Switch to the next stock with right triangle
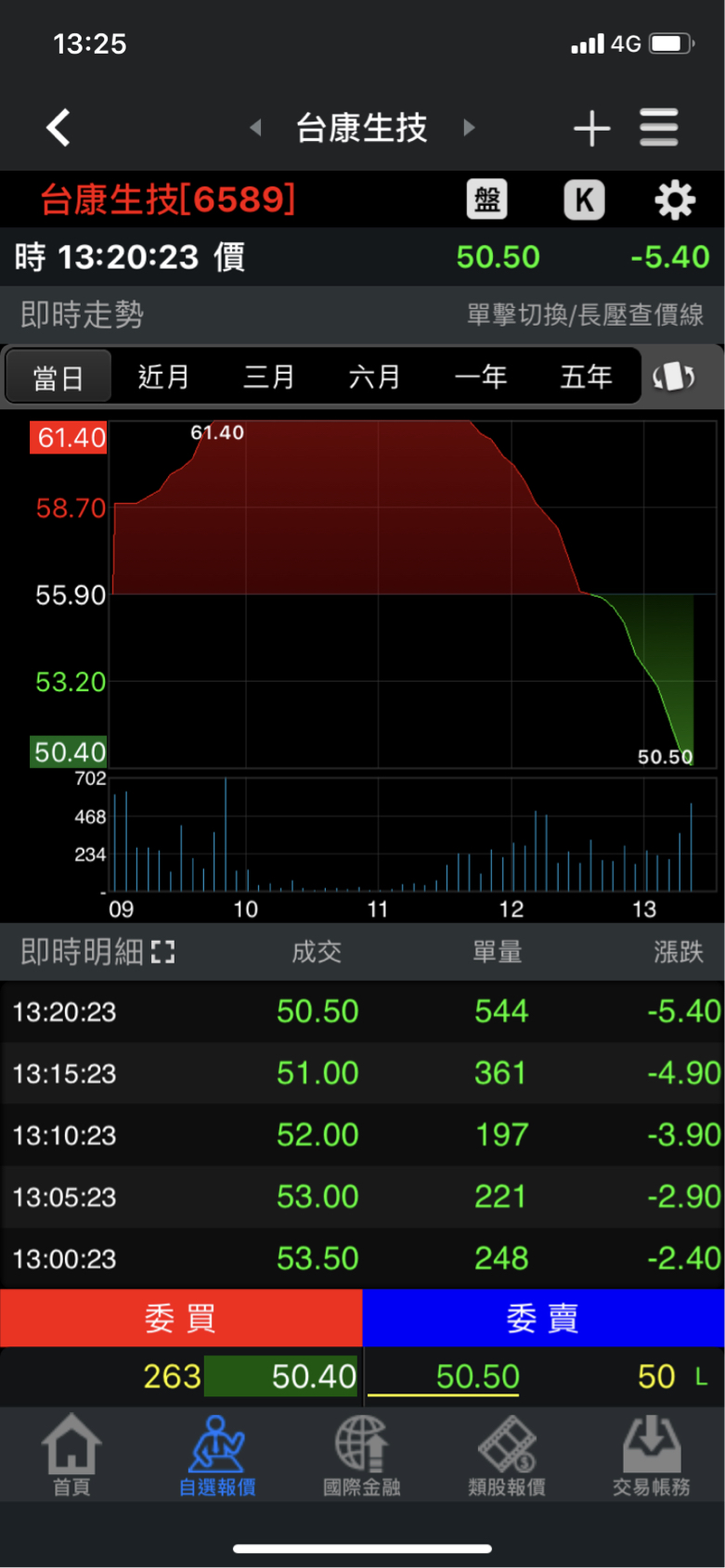Screen dimensions: 725x1568 pos(469,128)
